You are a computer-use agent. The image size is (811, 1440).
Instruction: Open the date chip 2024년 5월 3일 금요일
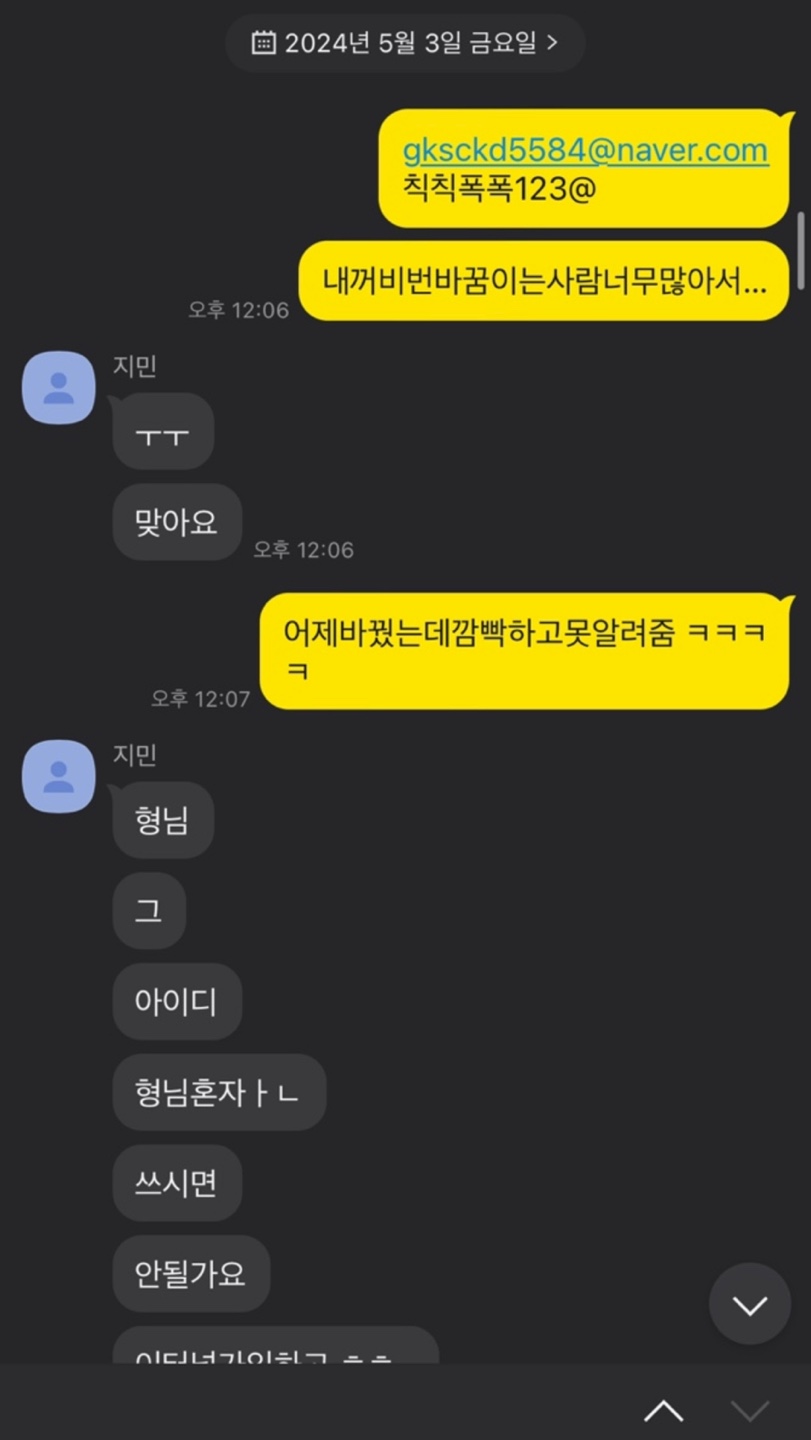point(405,43)
